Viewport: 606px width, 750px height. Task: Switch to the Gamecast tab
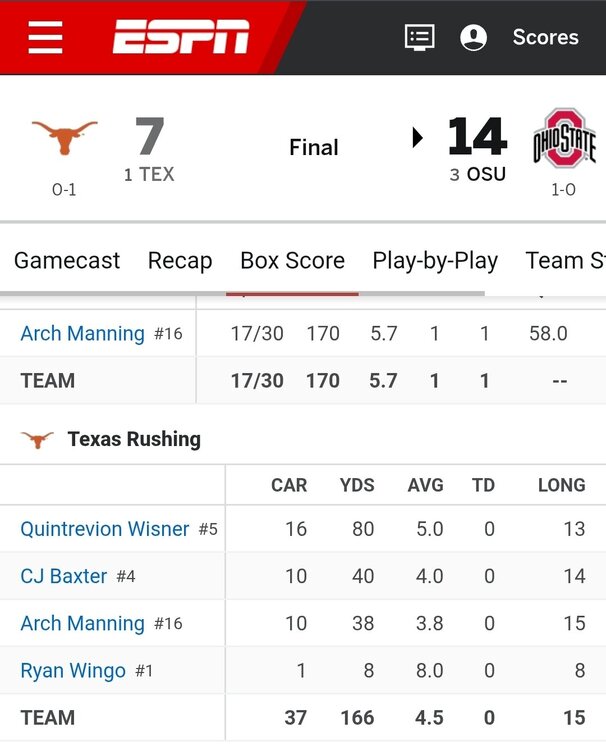67,261
